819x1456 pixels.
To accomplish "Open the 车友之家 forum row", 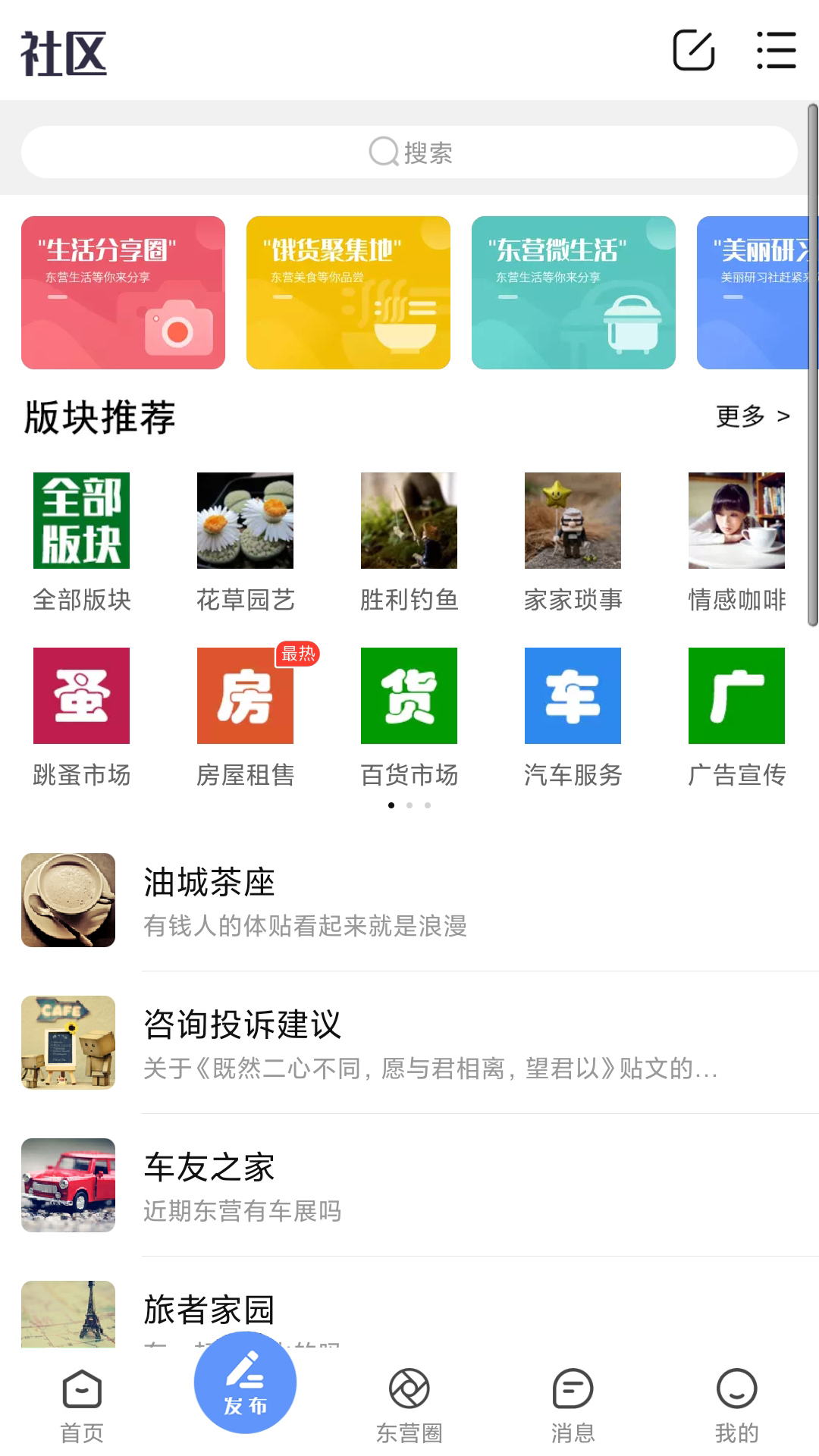I will (409, 1185).
